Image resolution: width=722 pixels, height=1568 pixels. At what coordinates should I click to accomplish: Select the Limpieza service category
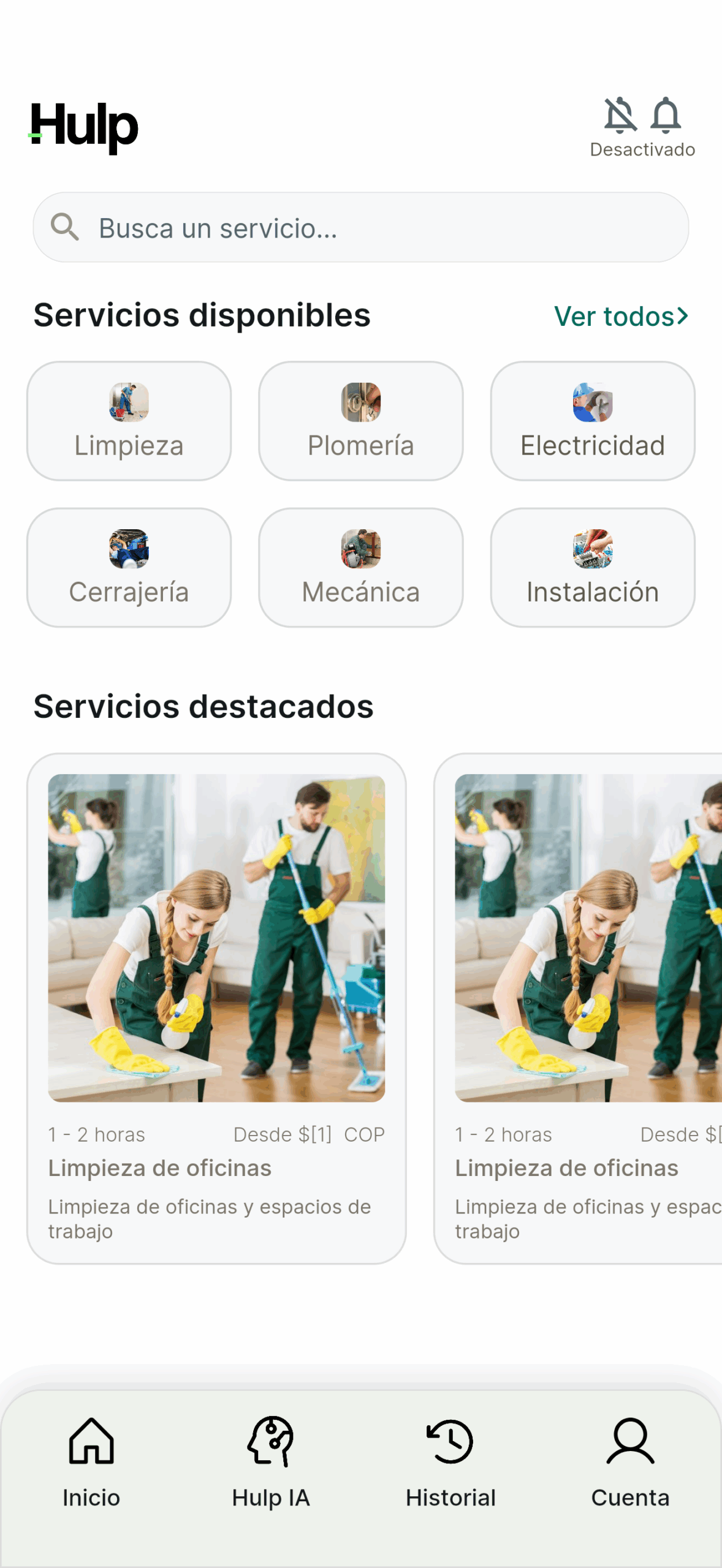129,421
